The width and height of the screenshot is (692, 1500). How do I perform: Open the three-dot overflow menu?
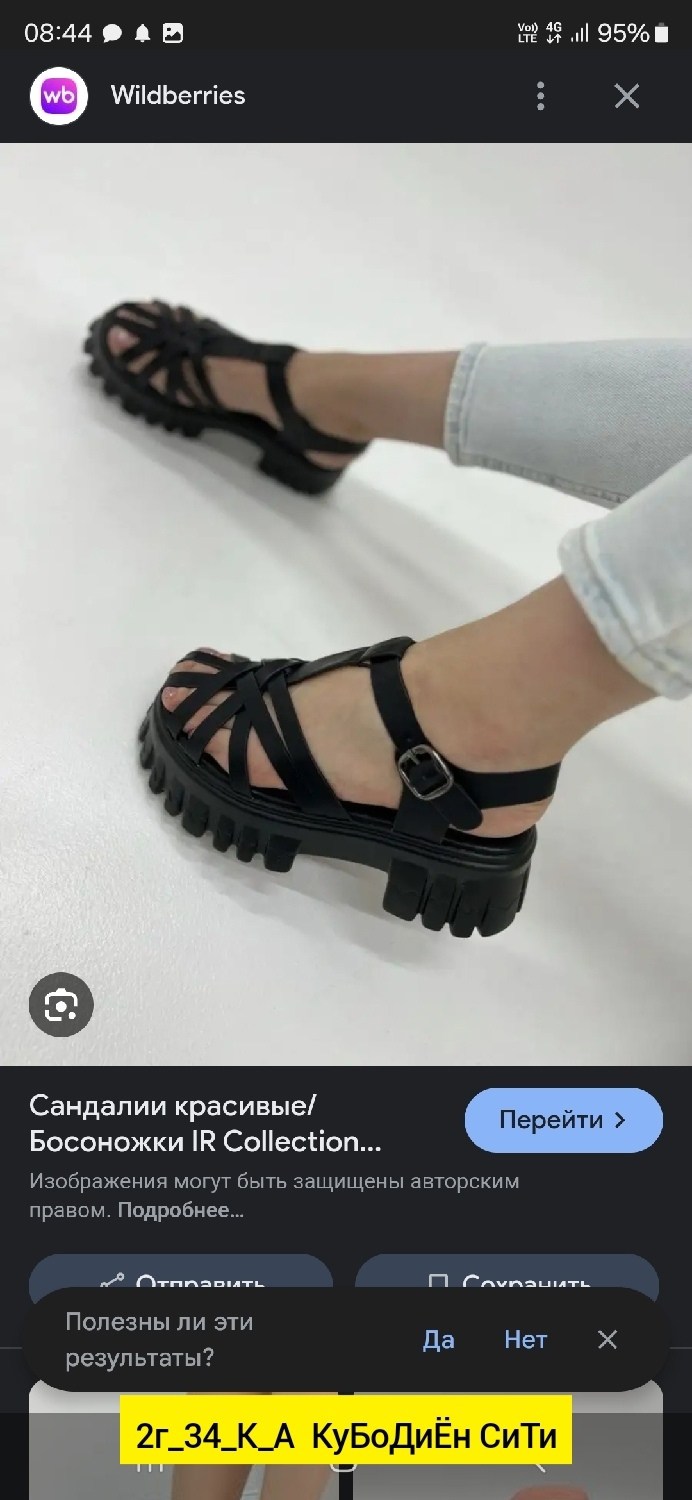click(x=540, y=96)
